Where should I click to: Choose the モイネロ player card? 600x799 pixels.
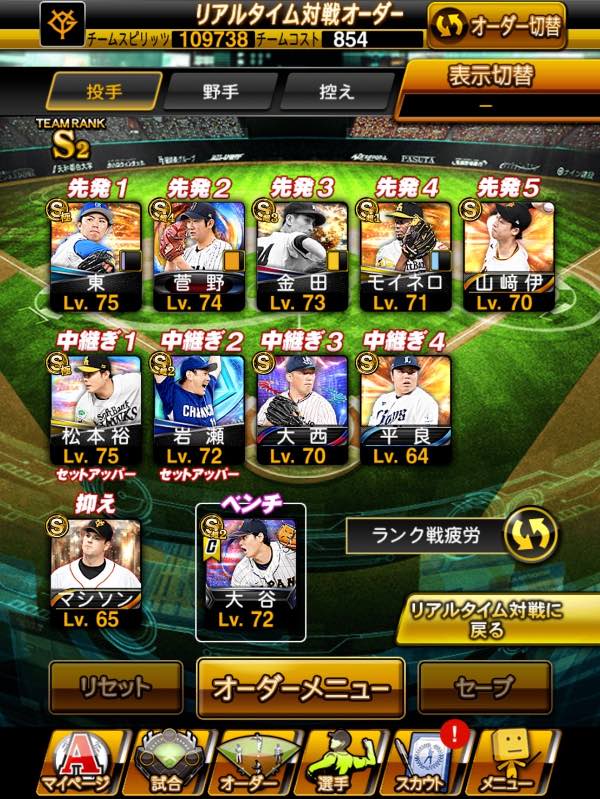406,256
